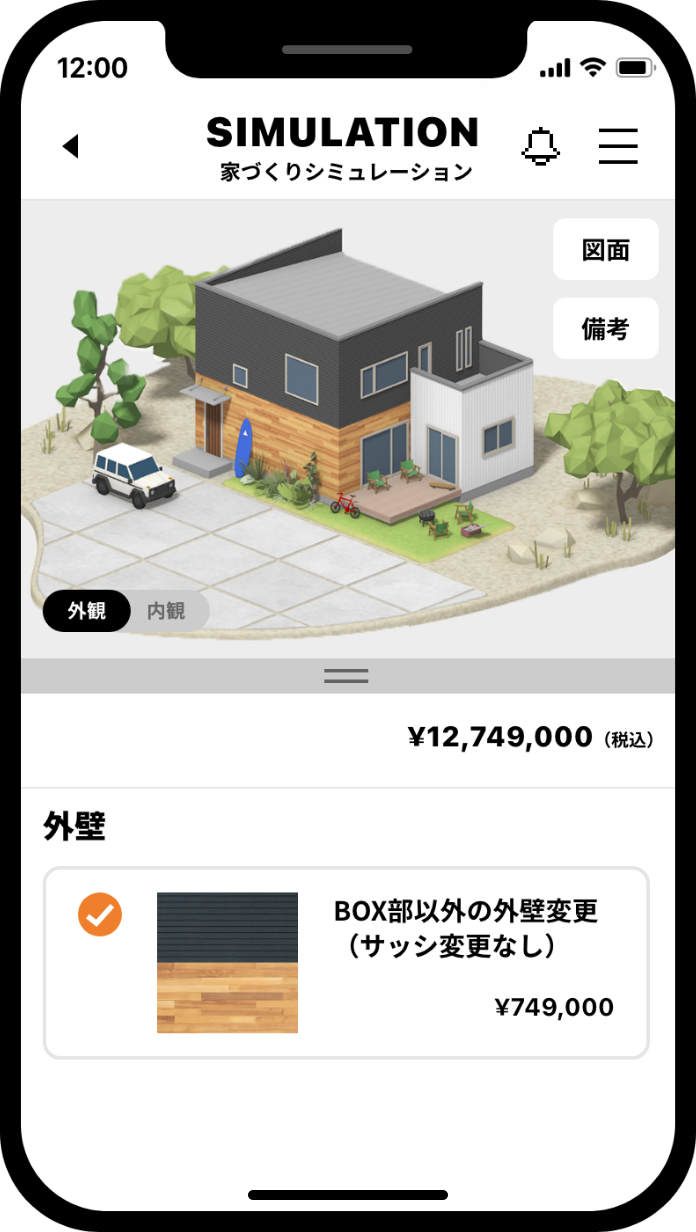
Task: Open the 図面 floor plan view
Action: click(x=605, y=250)
